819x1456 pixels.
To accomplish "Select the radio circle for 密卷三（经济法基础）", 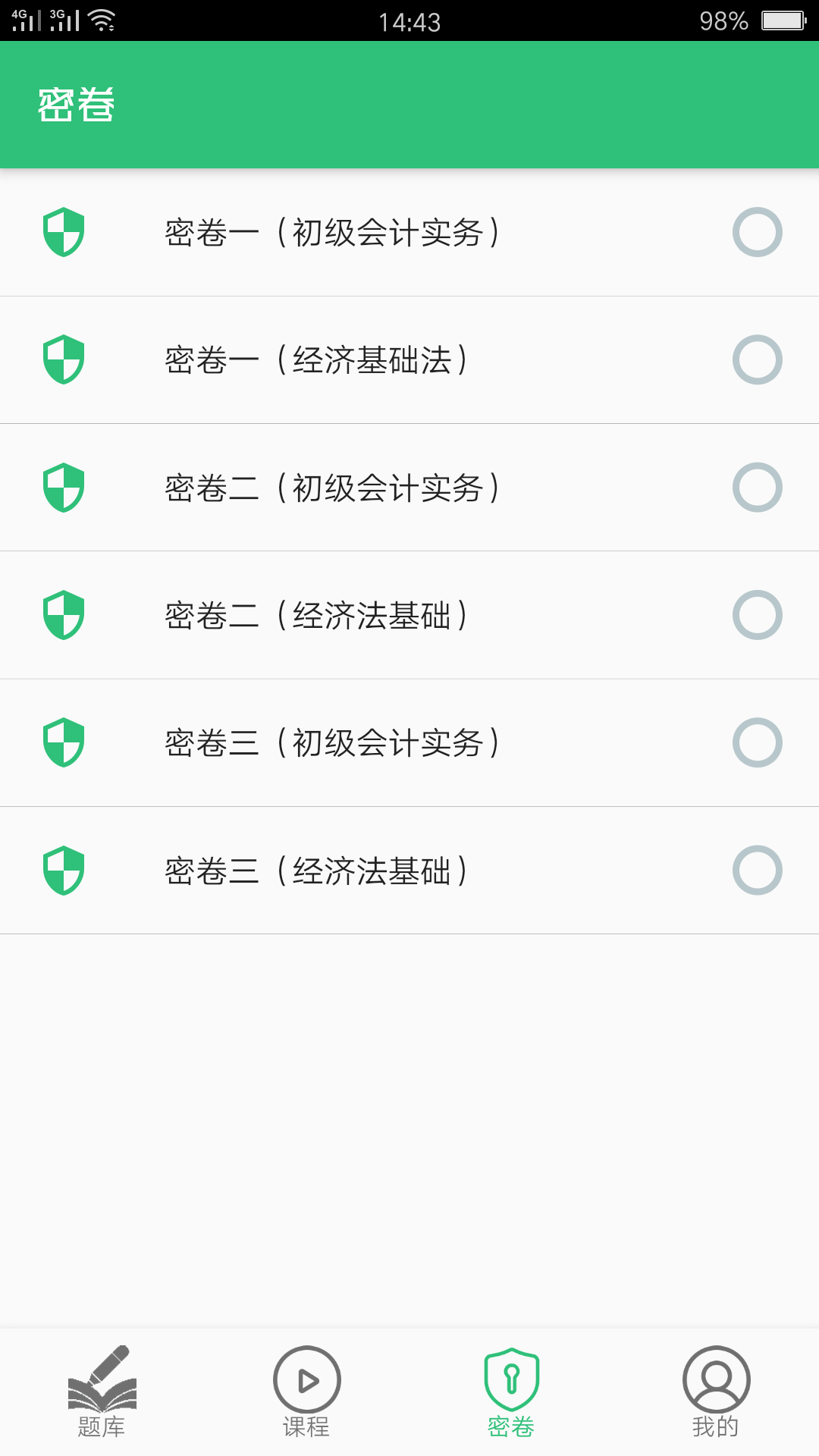I will pyautogui.click(x=759, y=870).
